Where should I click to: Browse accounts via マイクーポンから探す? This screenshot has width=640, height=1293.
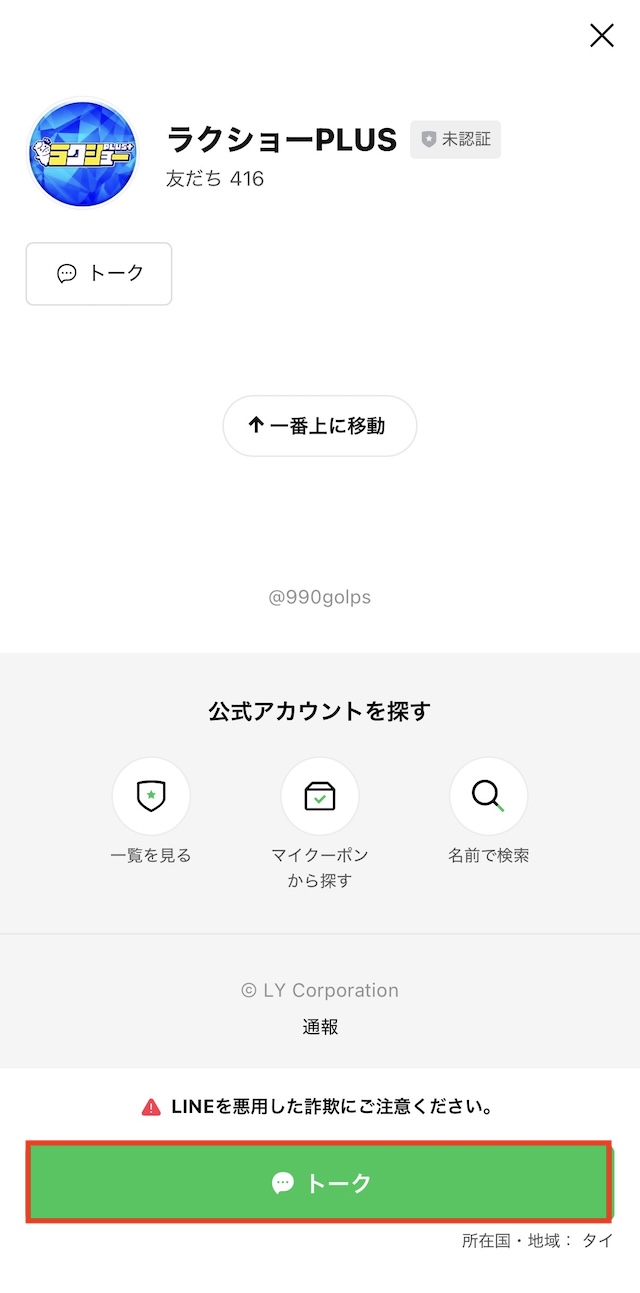click(319, 797)
